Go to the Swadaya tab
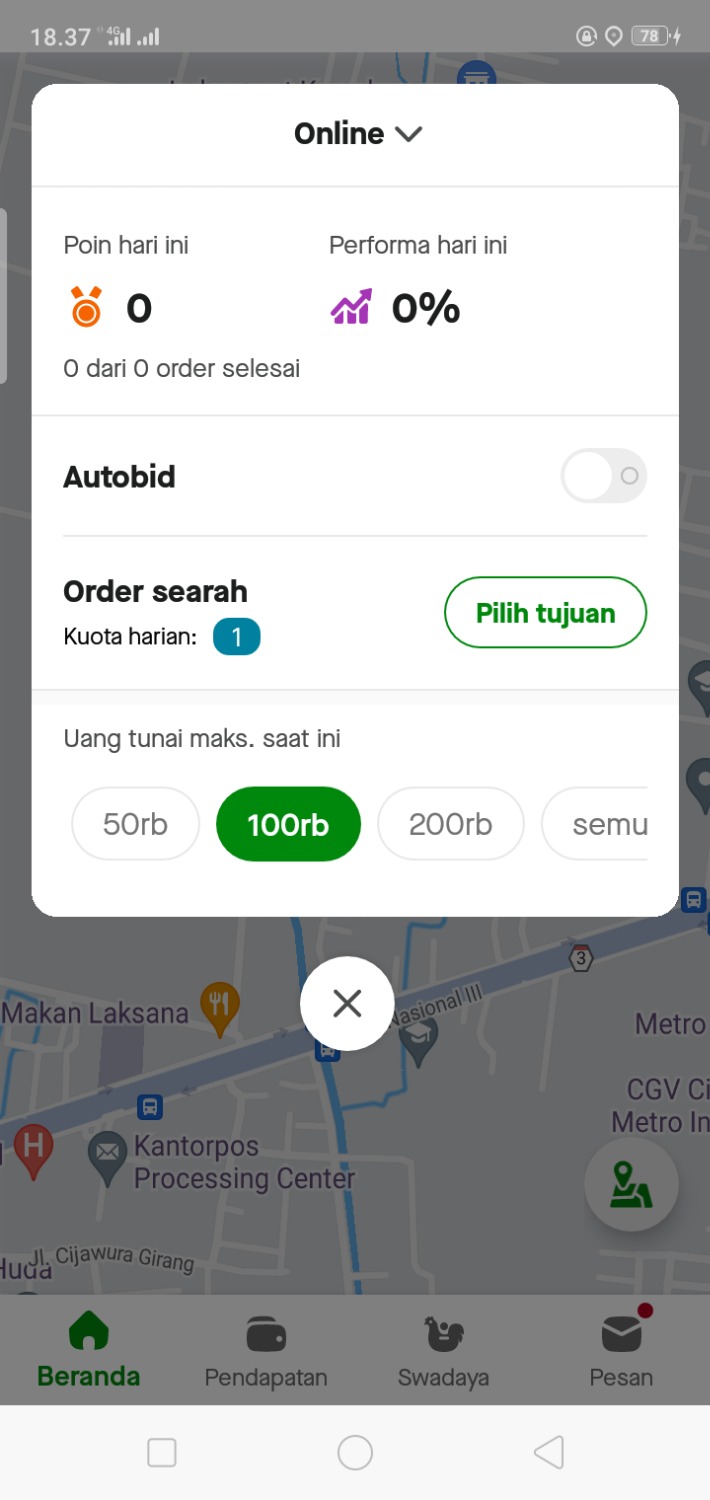This screenshot has height=1500, width=710. [x=443, y=1351]
